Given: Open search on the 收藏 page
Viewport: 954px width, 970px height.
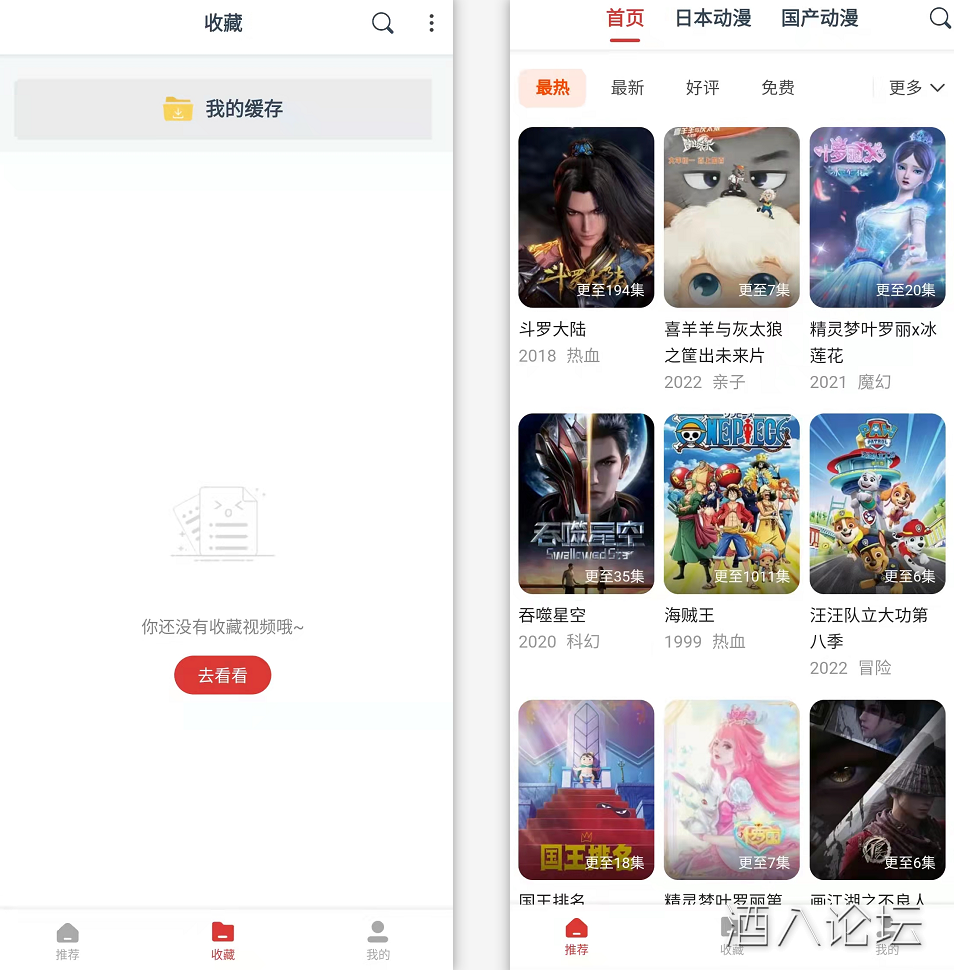Looking at the screenshot, I should [382, 23].
